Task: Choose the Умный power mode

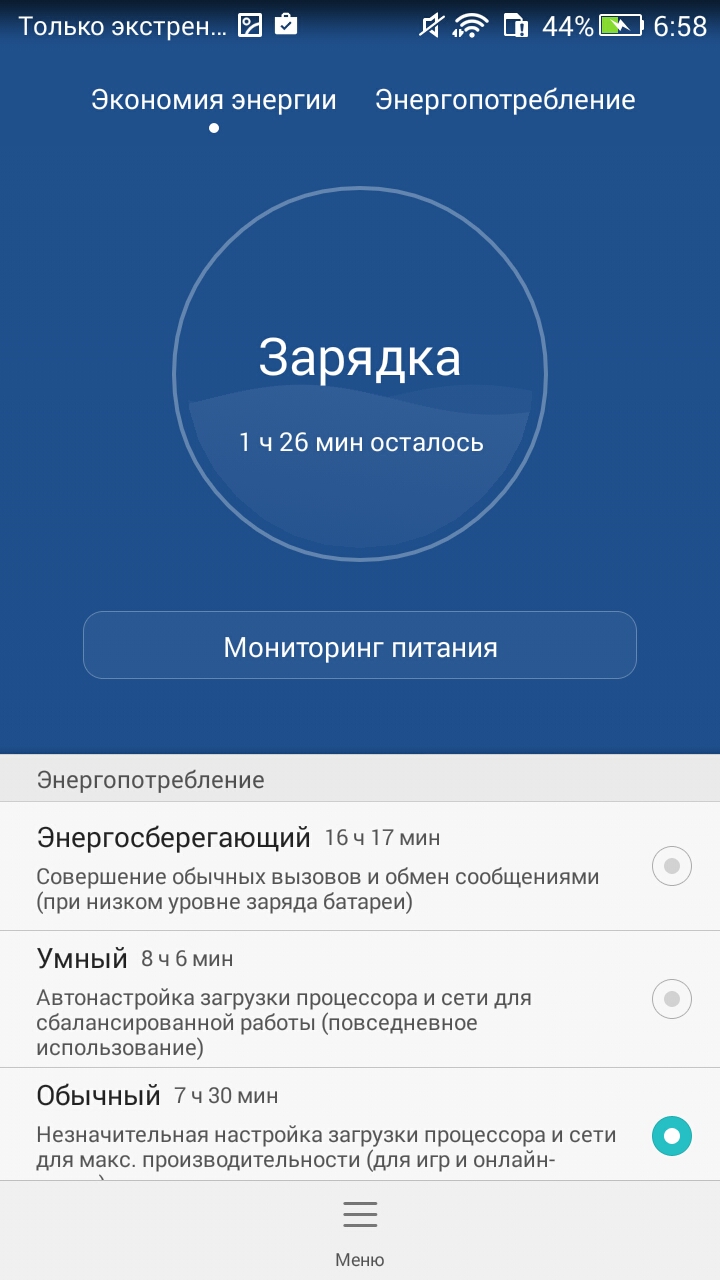Action: click(360, 999)
